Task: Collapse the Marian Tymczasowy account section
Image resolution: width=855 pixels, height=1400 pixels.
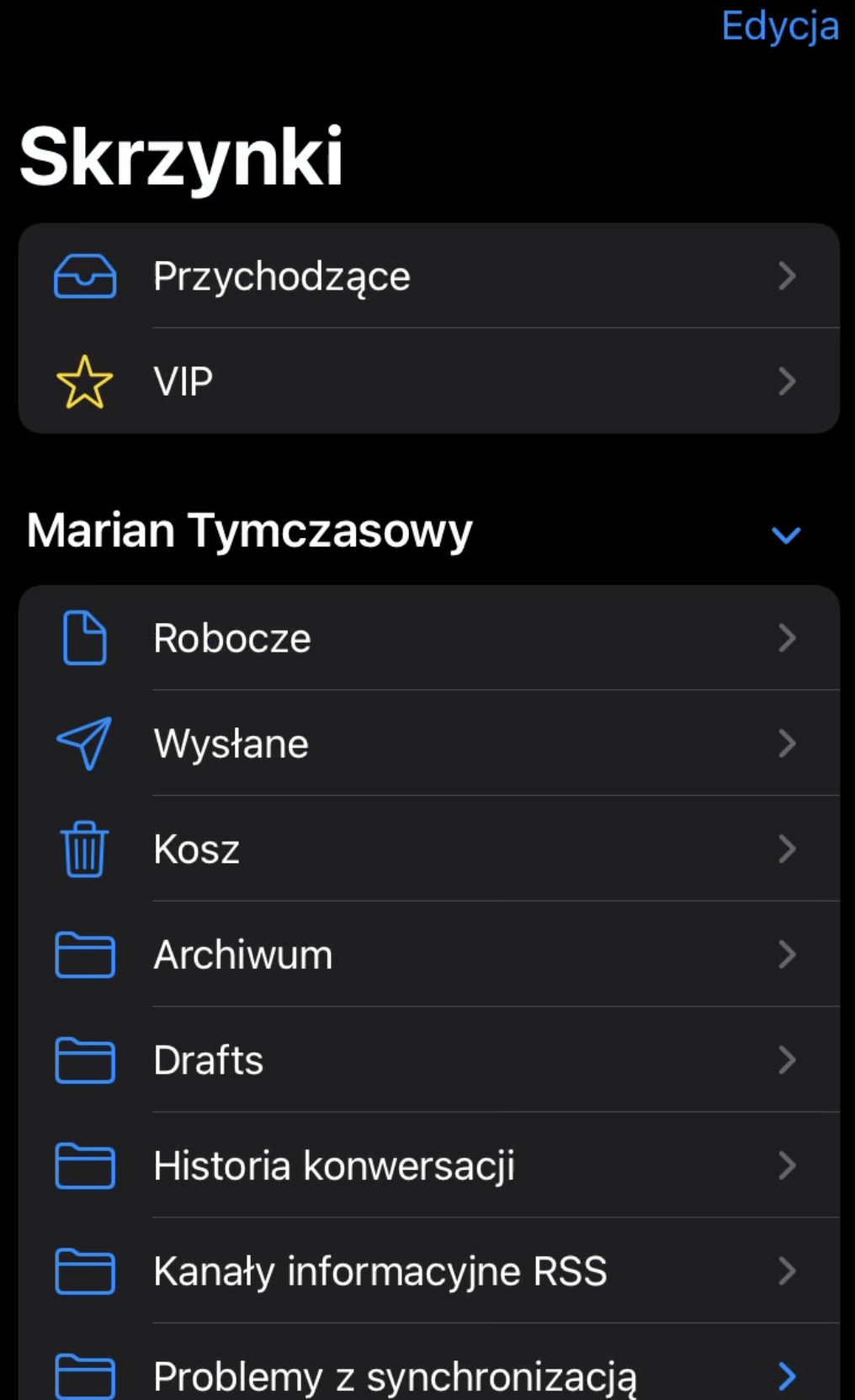Action: pyautogui.click(x=786, y=535)
